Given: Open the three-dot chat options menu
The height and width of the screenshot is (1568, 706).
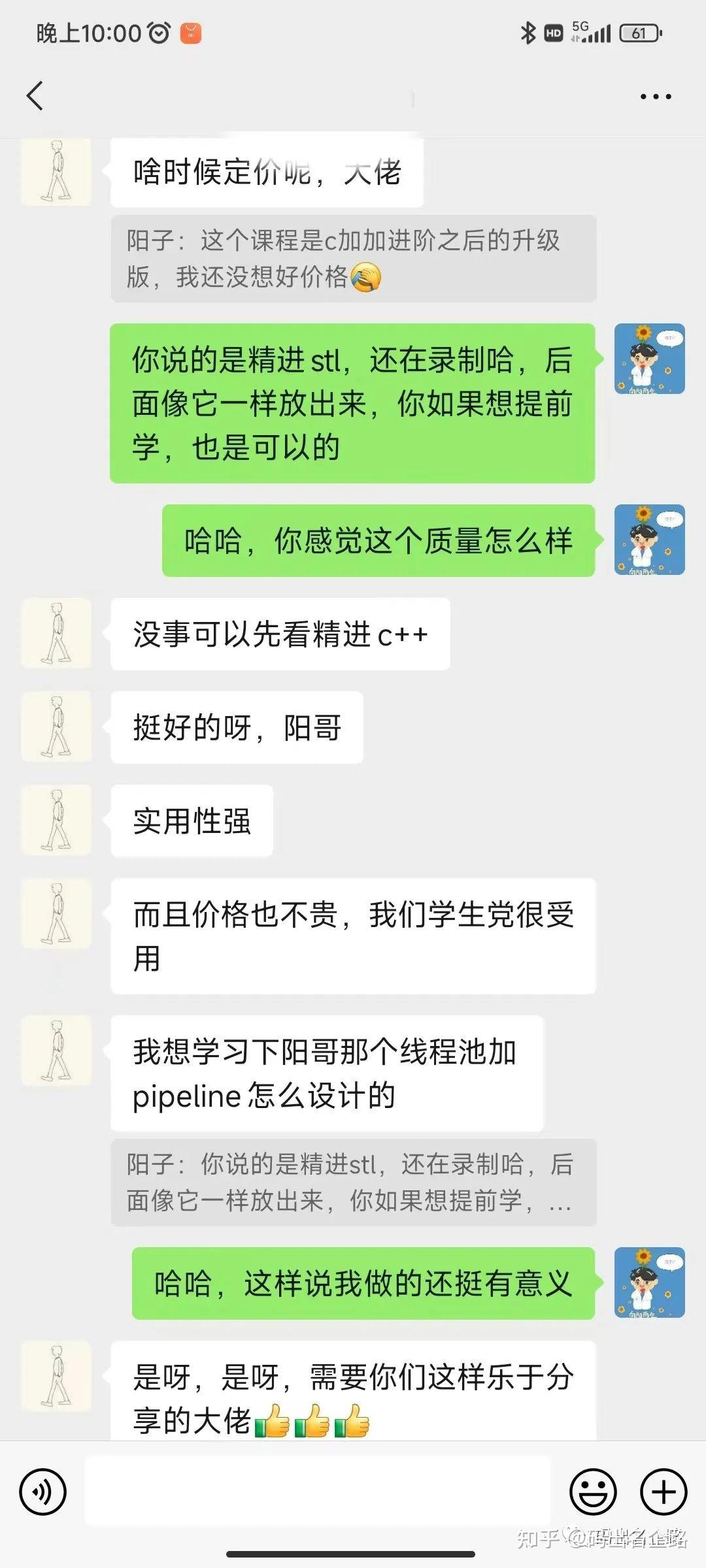Looking at the screenshot, I should pyautogui.click(x=655, y=97).
